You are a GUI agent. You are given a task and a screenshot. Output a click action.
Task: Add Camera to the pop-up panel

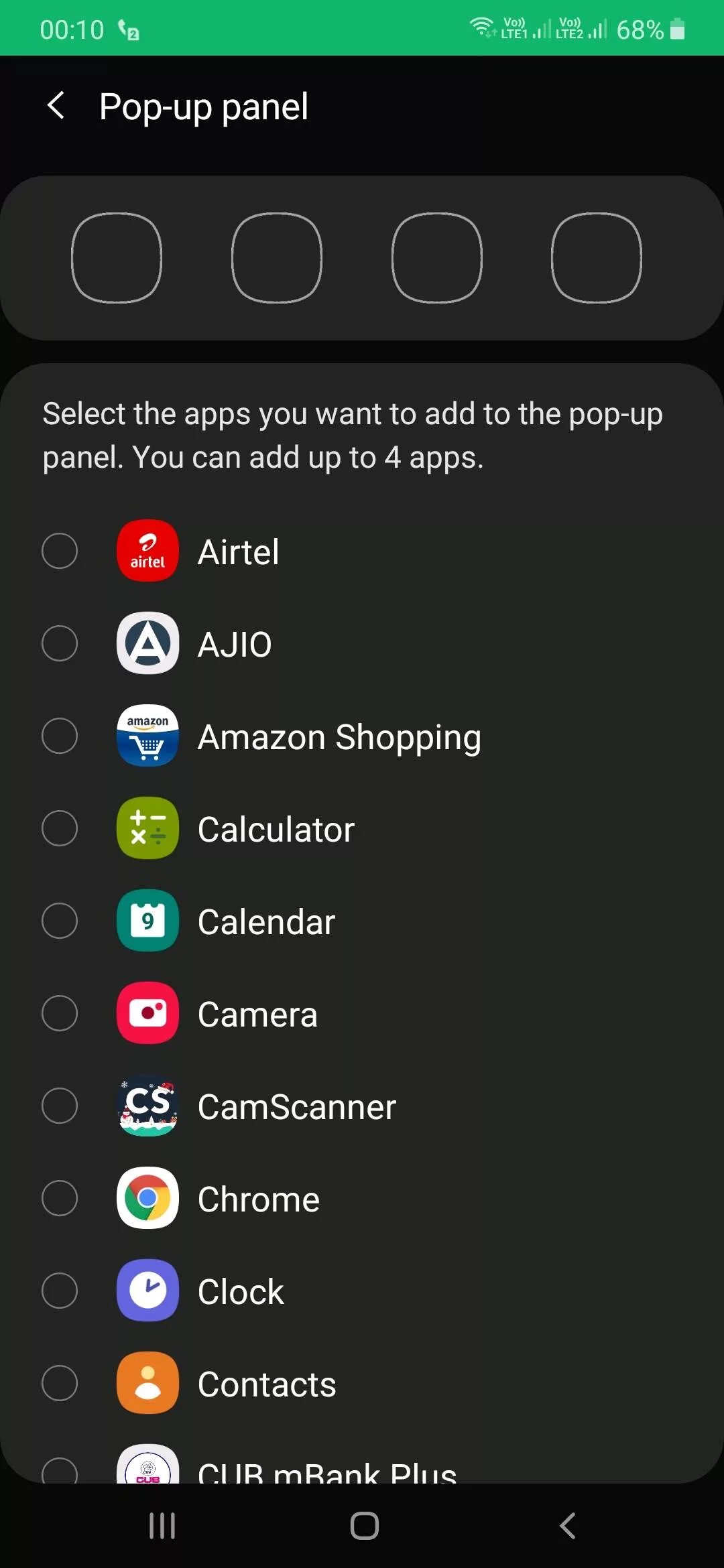tap(362, 1013)
